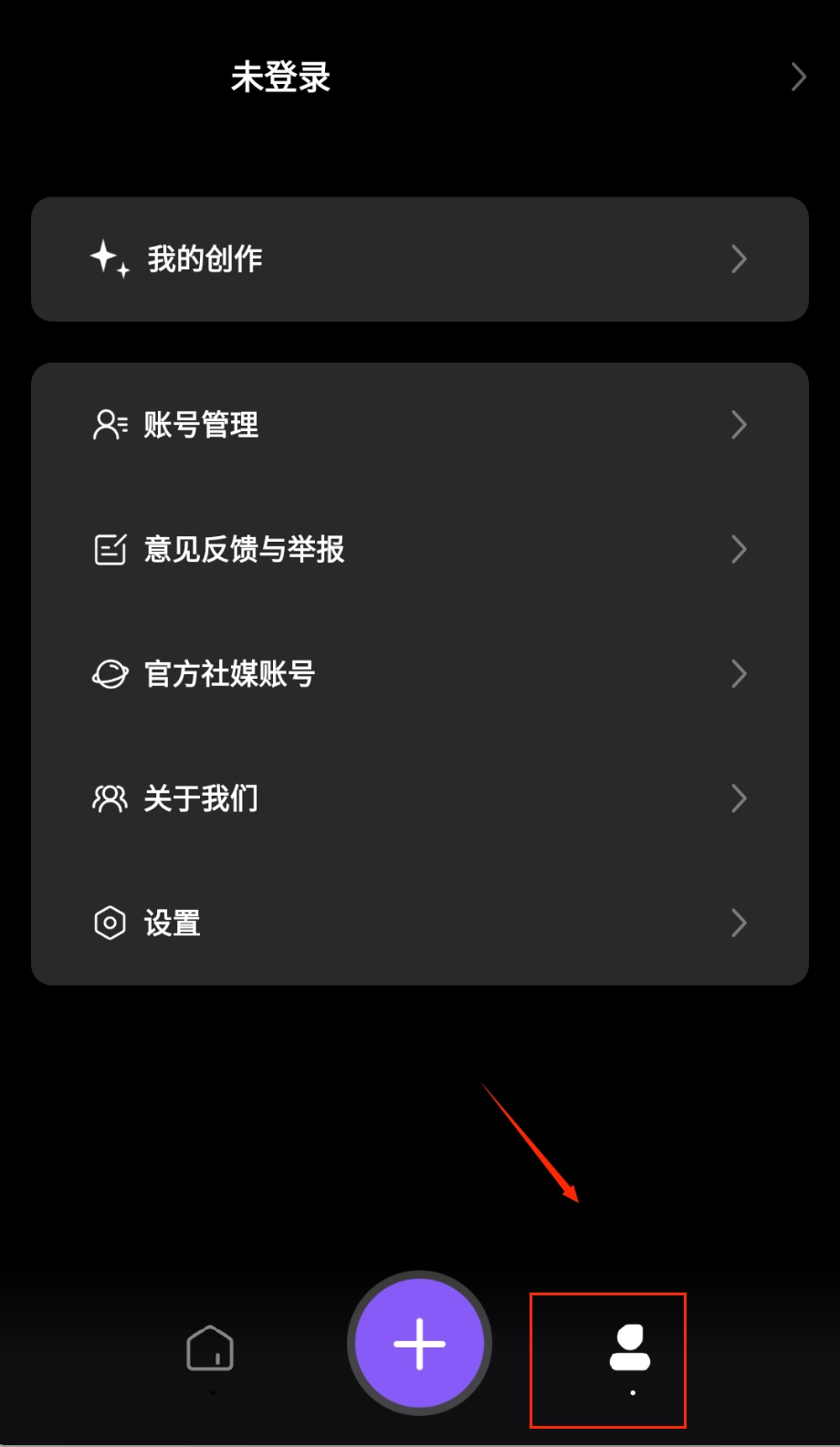Open 关于我们 About us
Viewport: 840px width, 1447px height.
click(419, 798)
